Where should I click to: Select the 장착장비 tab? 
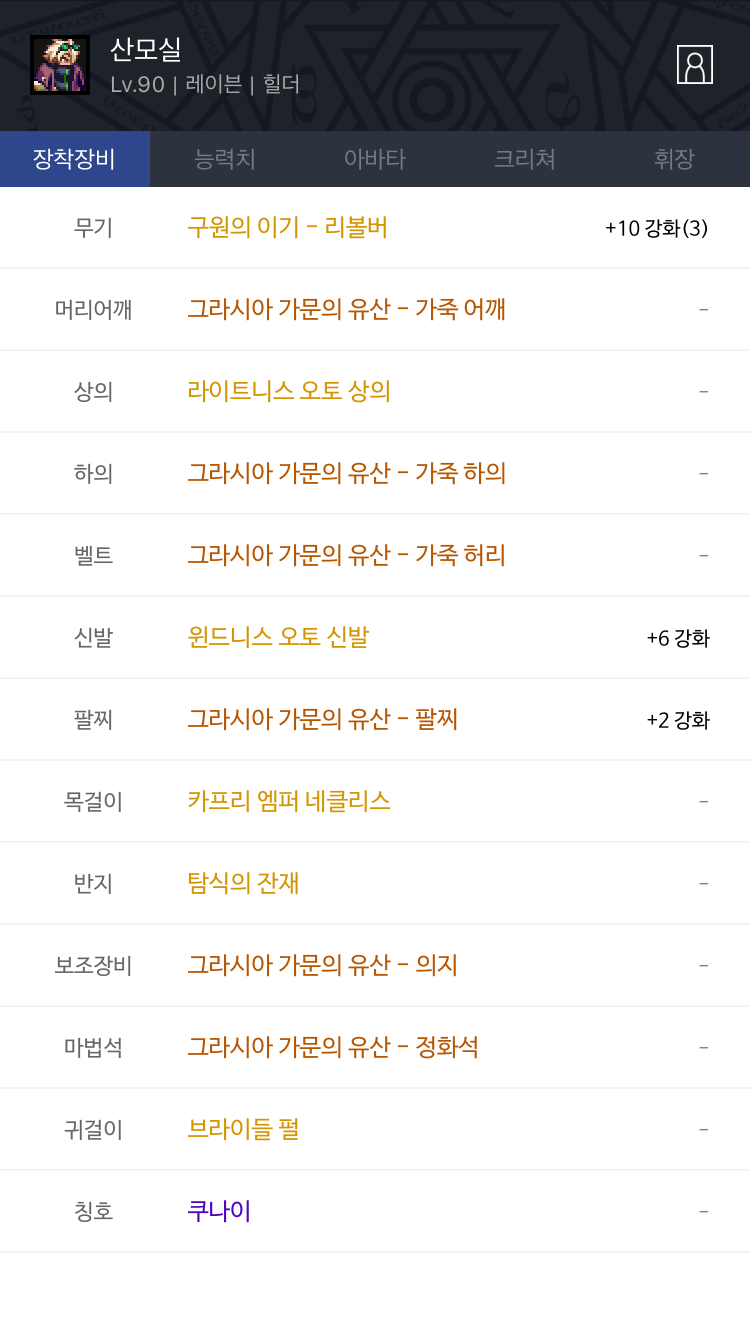75,159
